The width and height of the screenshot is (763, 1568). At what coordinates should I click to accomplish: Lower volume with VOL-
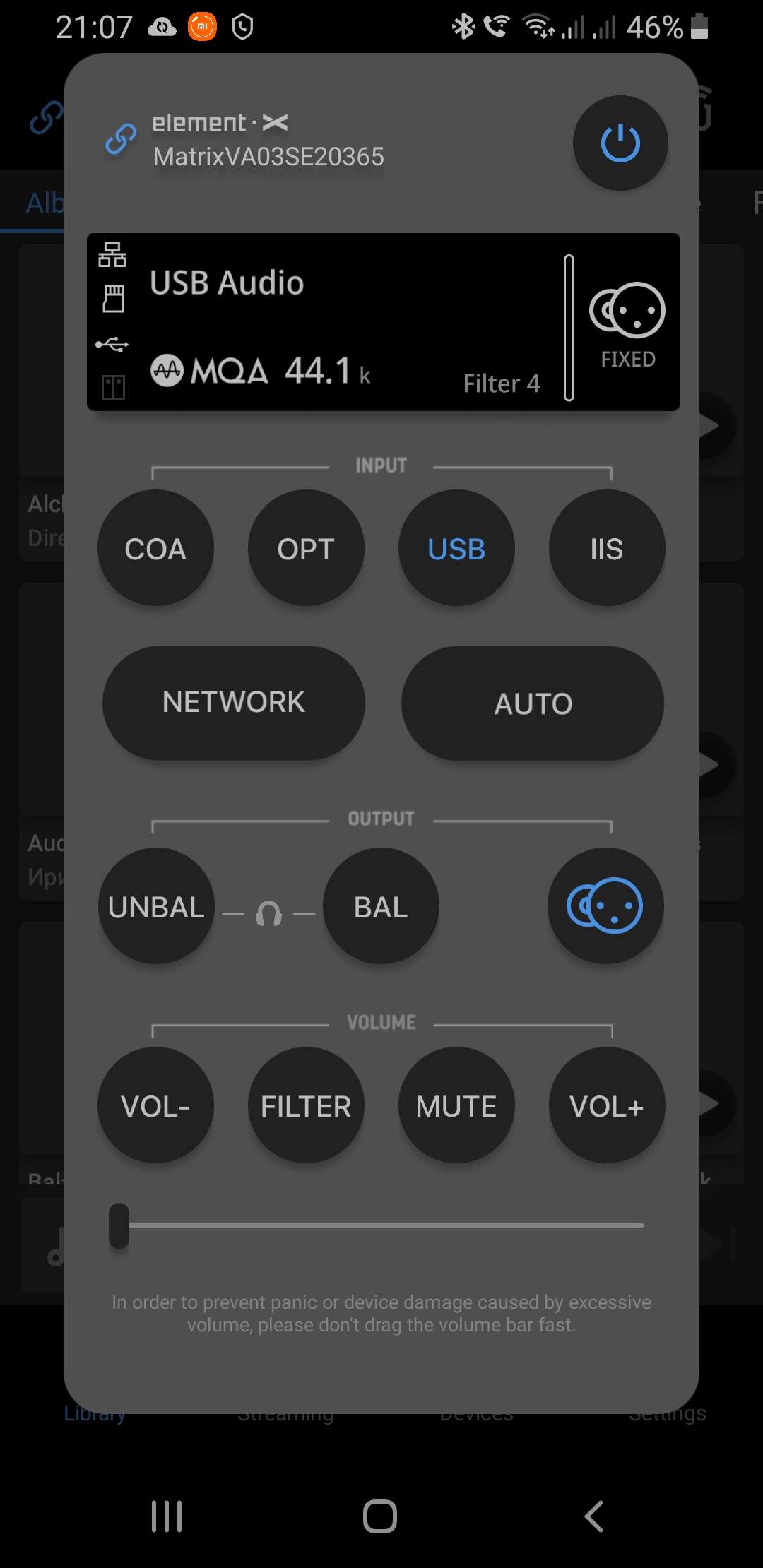click(x=155, y=1105)
